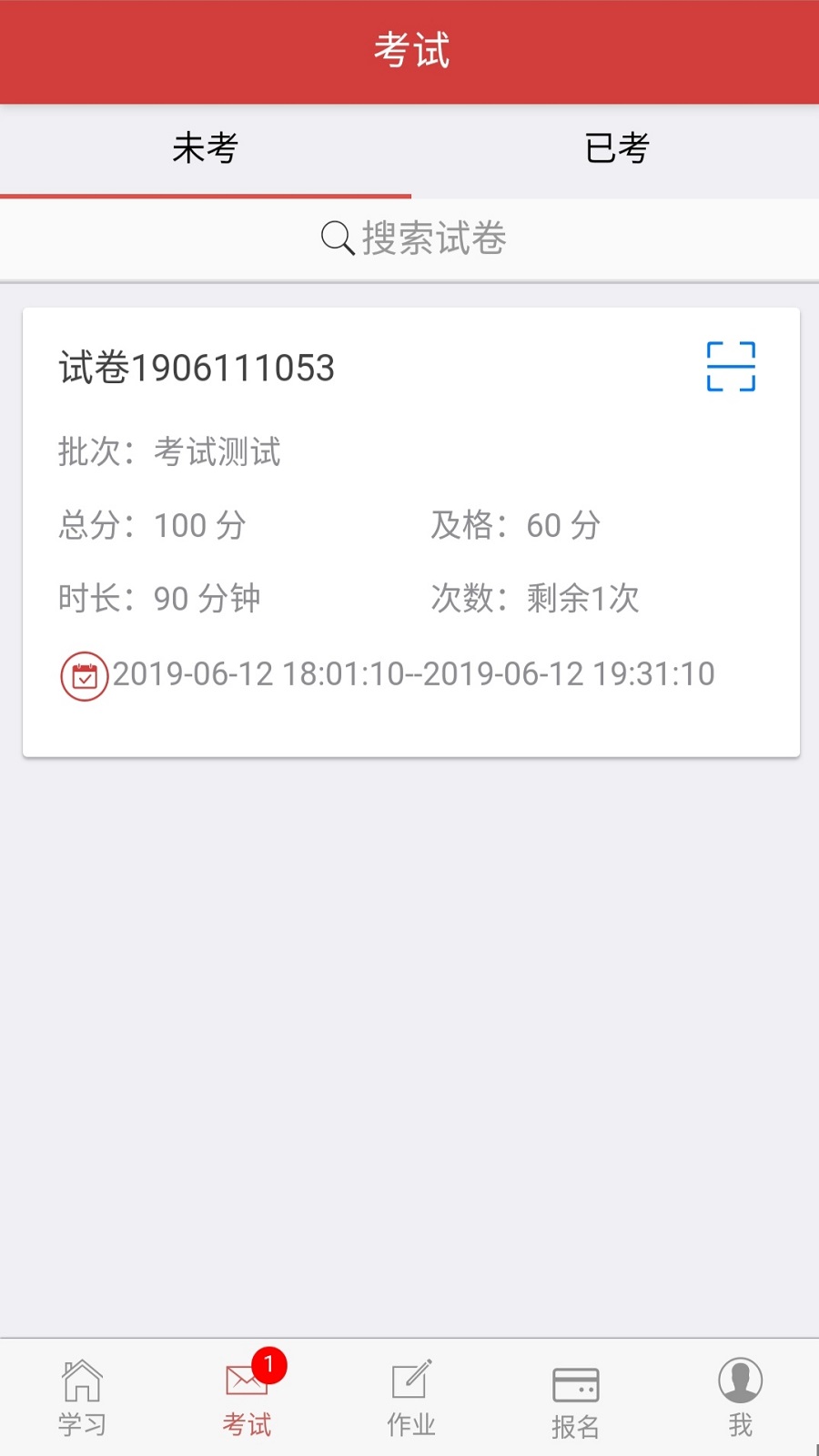Select the 未考 tab

(x=204, y=148)
